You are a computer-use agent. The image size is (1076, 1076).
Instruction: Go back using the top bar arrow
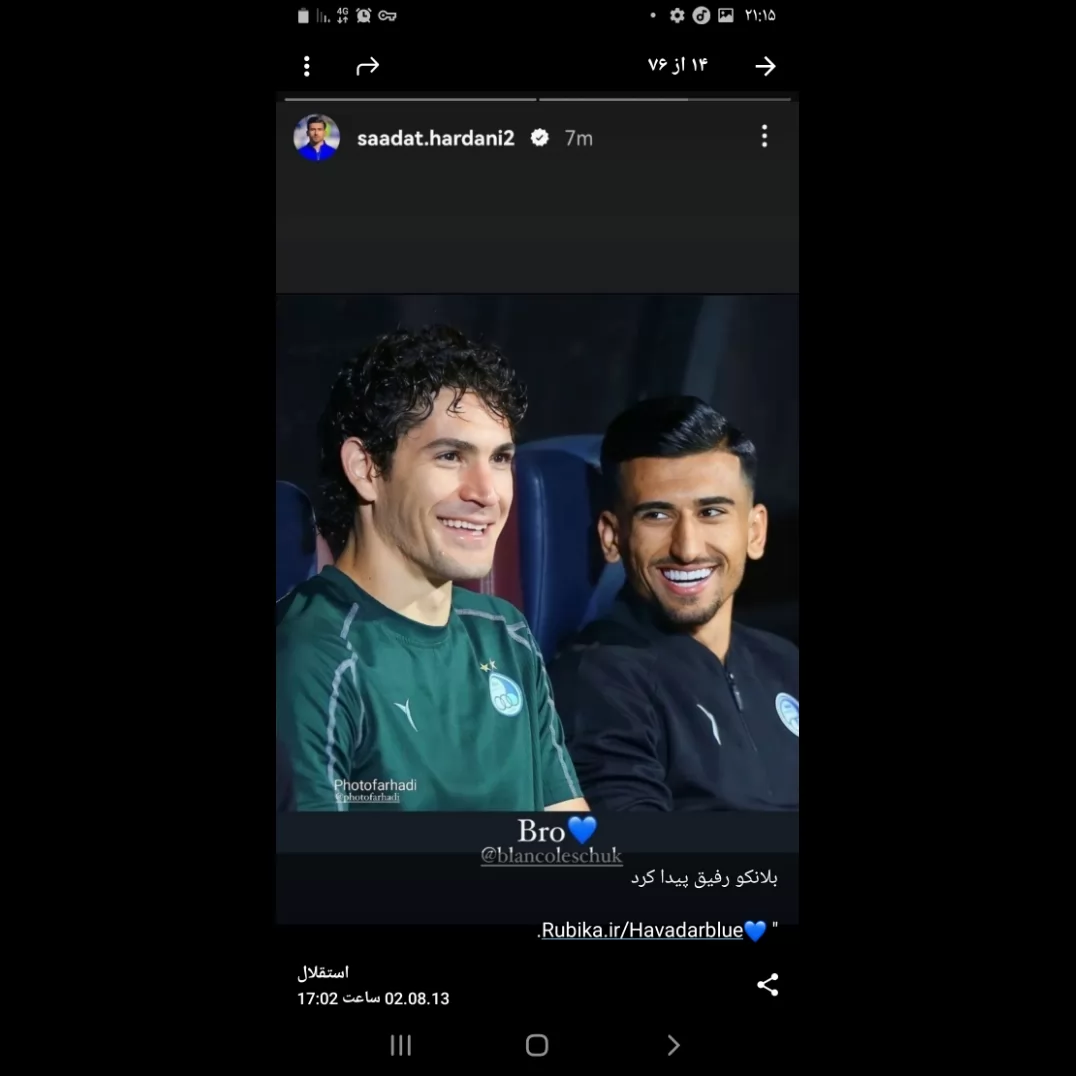tap(765, 66)
